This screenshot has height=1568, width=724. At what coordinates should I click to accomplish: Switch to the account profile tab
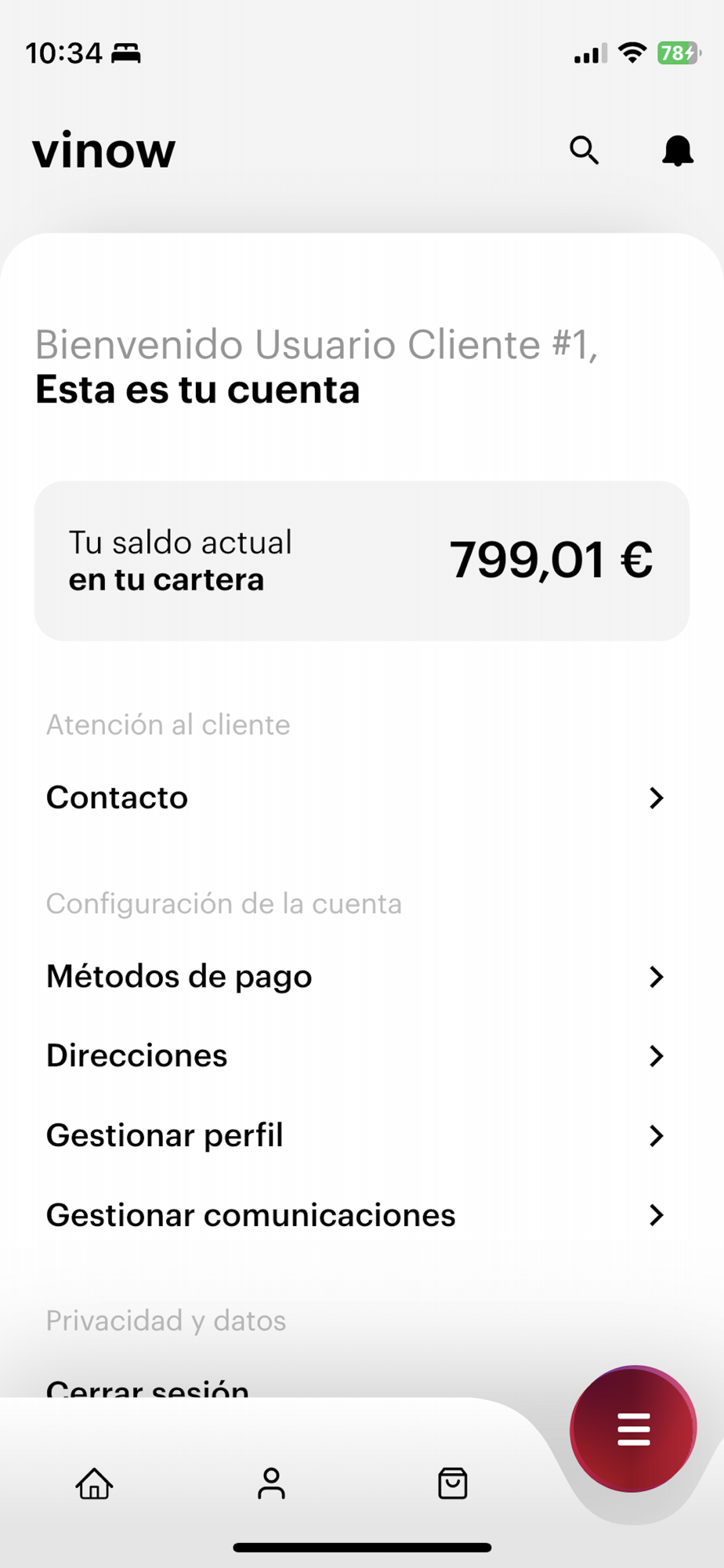271,1483
